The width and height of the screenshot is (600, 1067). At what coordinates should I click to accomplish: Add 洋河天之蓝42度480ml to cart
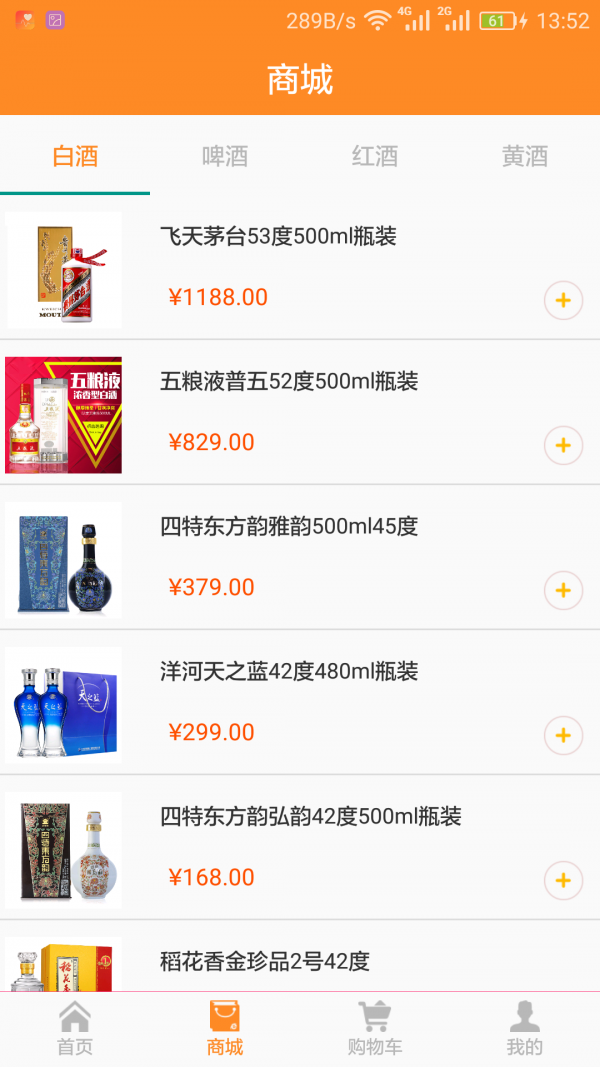tap(563, 735)
